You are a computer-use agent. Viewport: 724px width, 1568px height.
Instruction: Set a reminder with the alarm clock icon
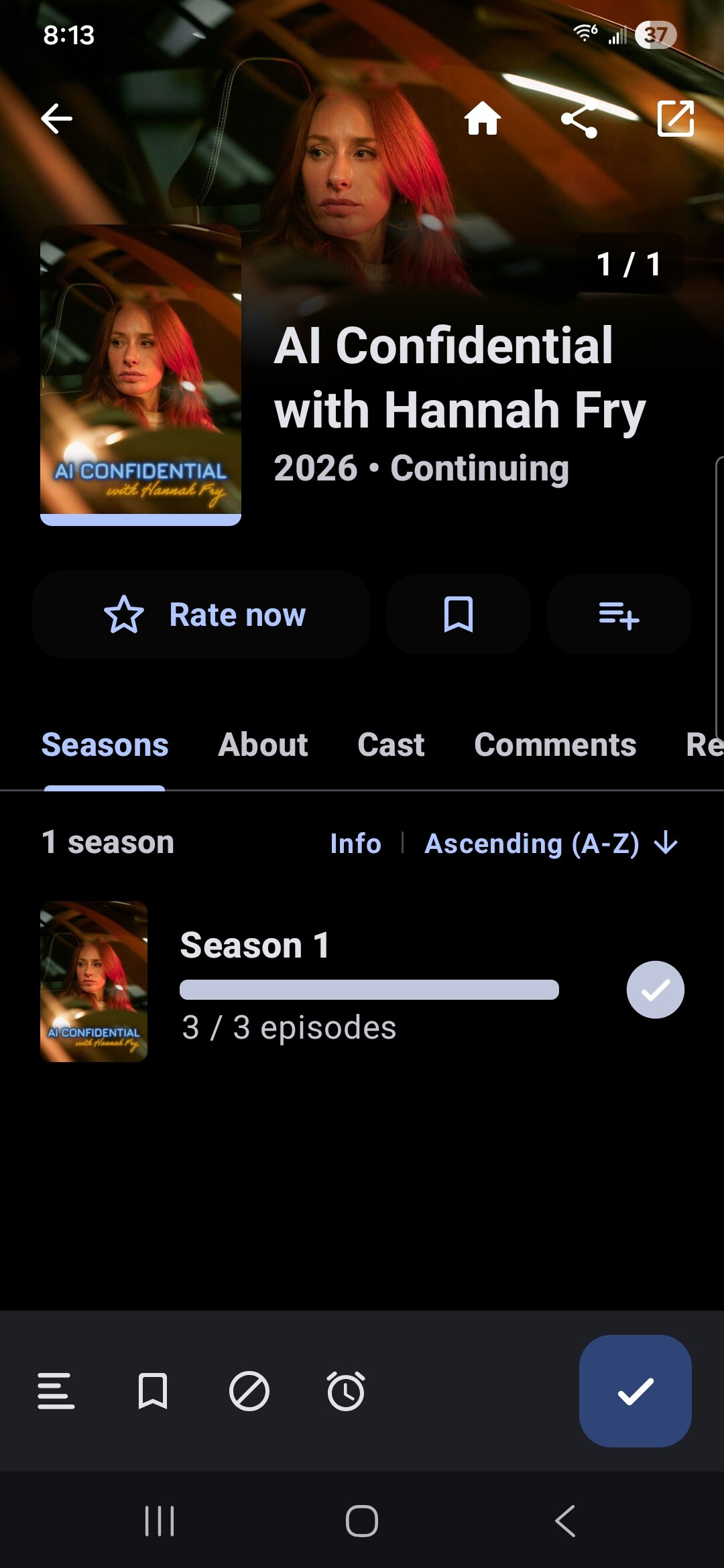346,1391
